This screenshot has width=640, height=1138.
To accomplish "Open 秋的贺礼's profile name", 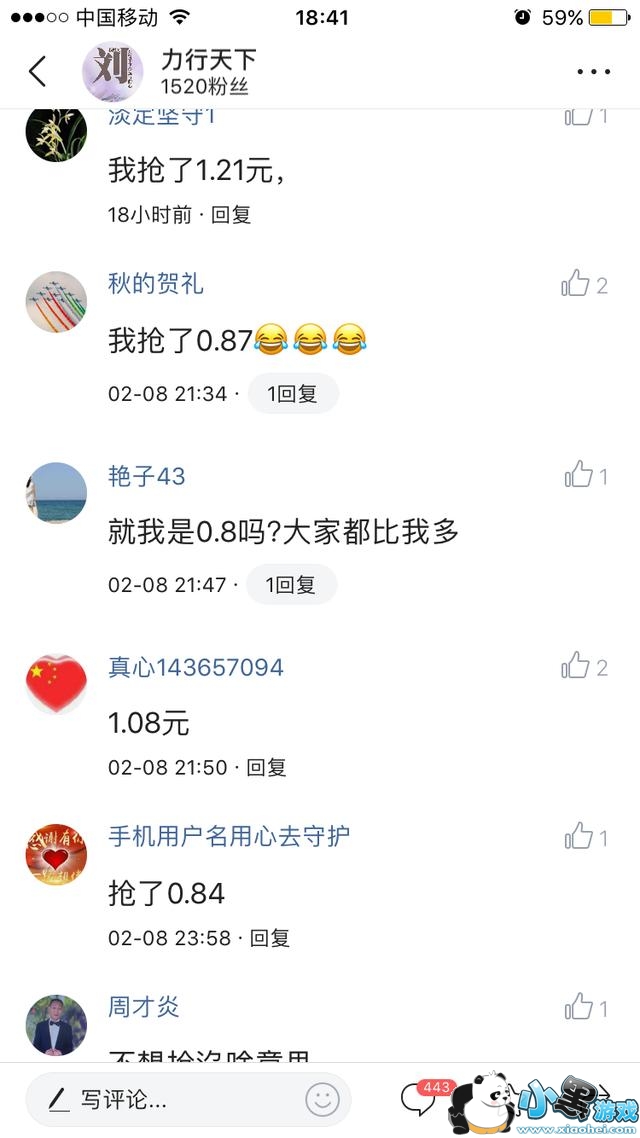I will [155, 284].
